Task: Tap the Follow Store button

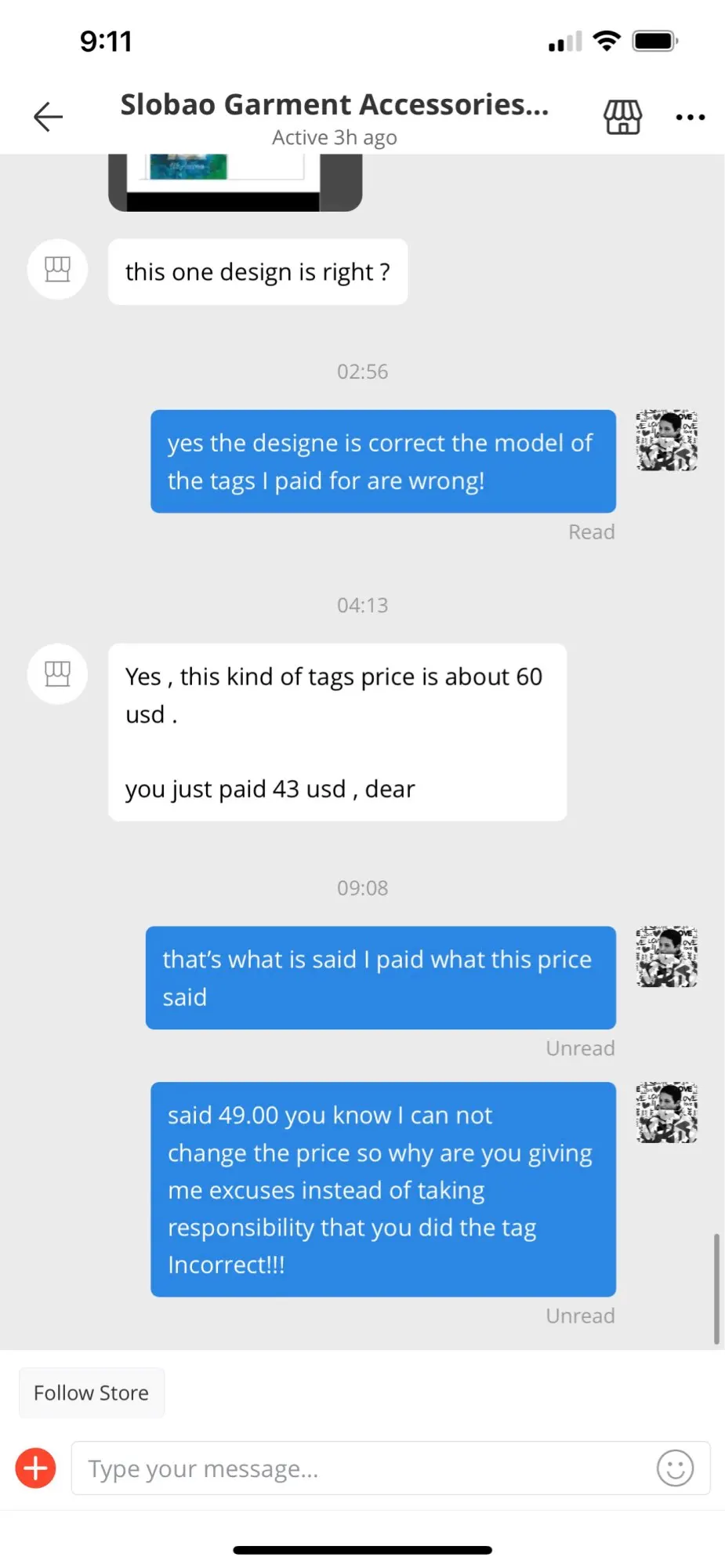Action: pyautogui.click(x=91, y=1392)
